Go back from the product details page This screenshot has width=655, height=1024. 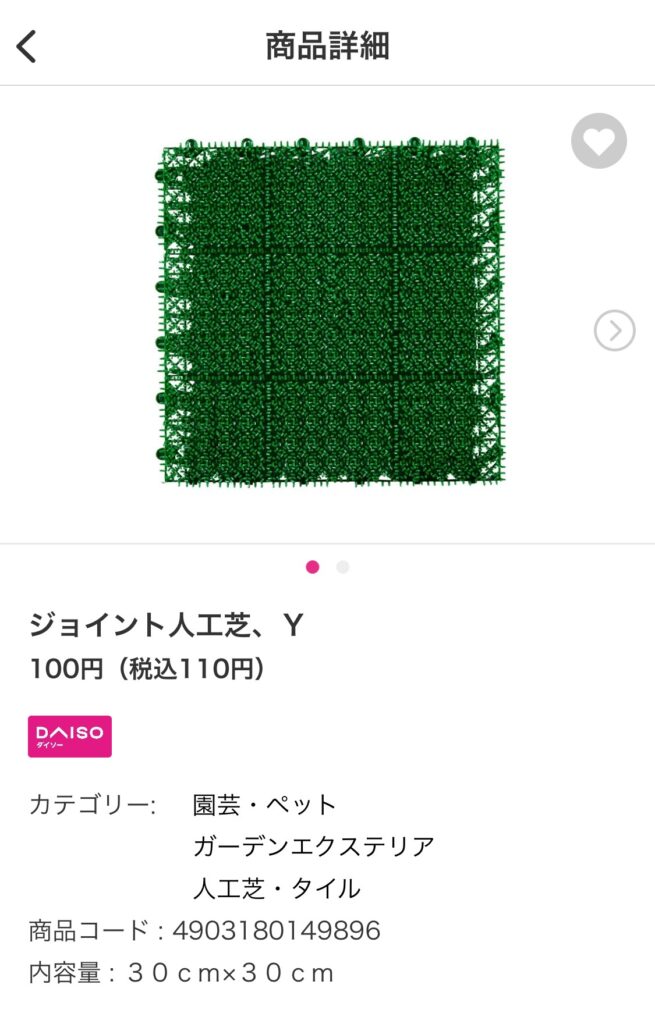point(27,46)
